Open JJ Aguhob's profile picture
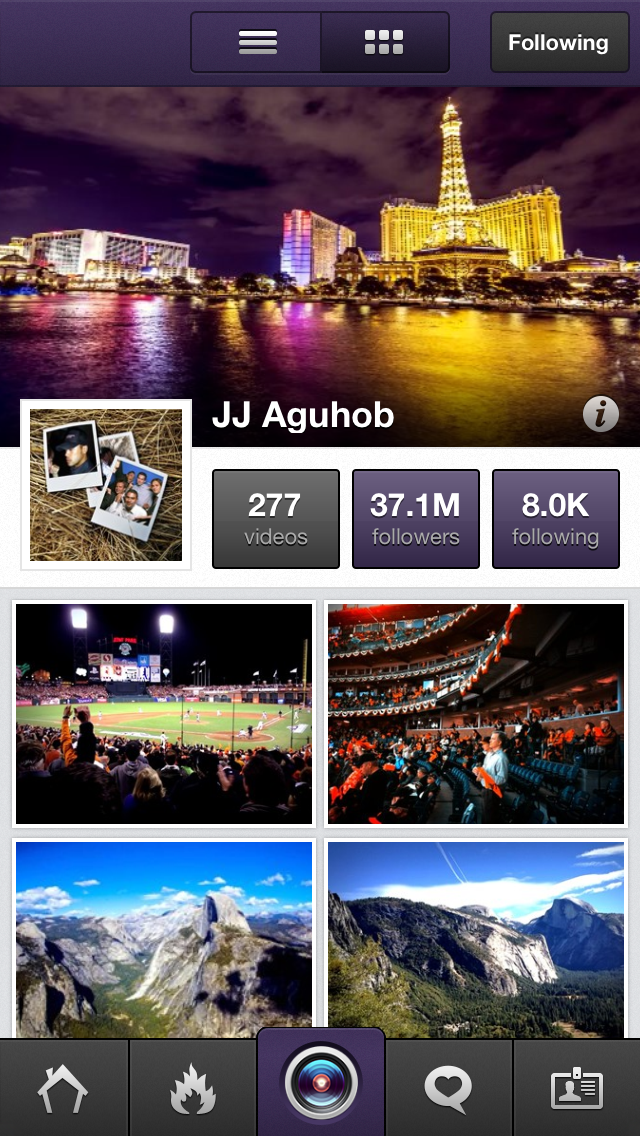The height and width of the screenshot is (1136, 640). 106,485
